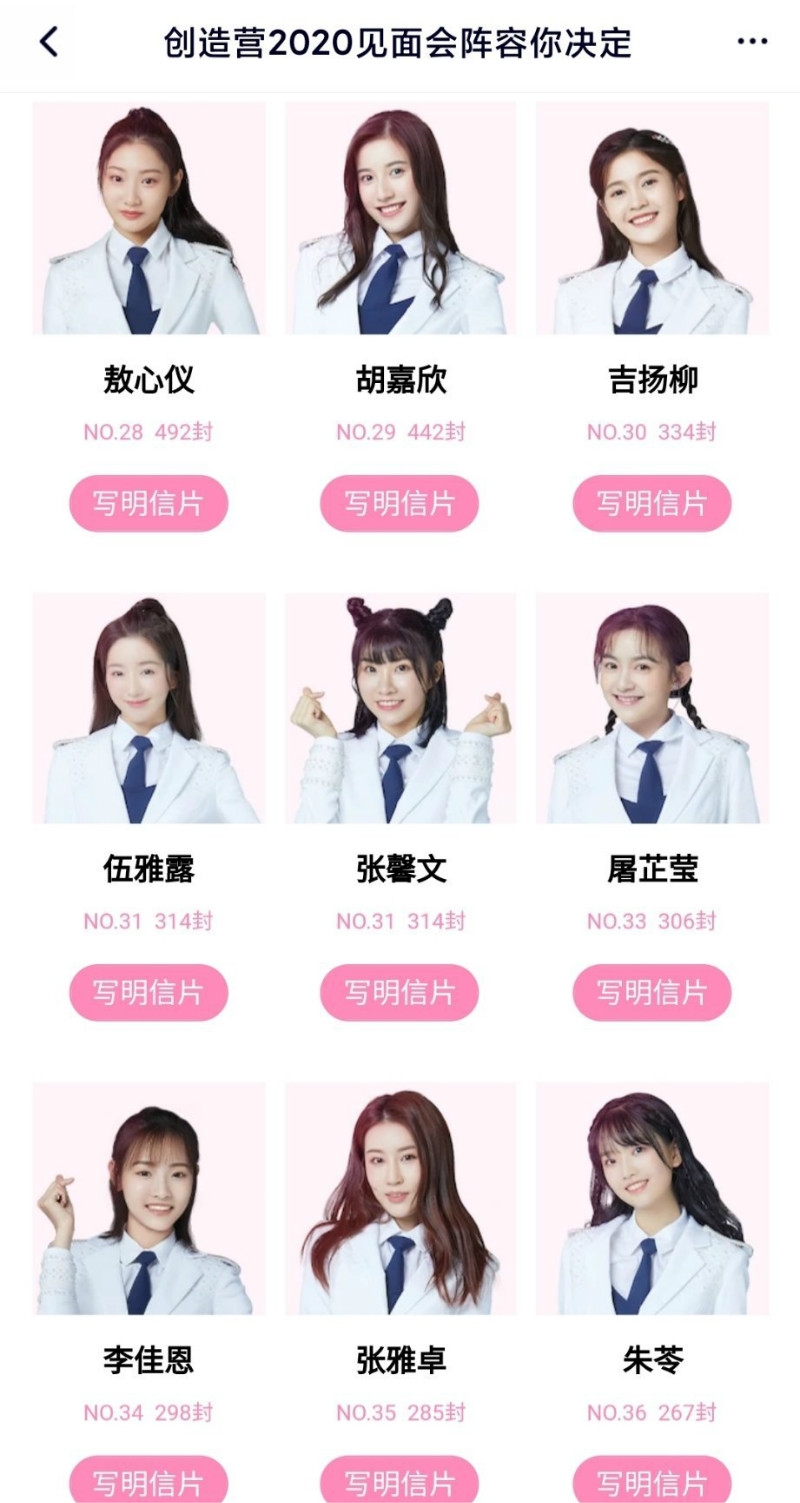800x1503 pixels.
Task: Tap 写明信片 button for 李佳恩
Action: click(x=148, y=1480)
